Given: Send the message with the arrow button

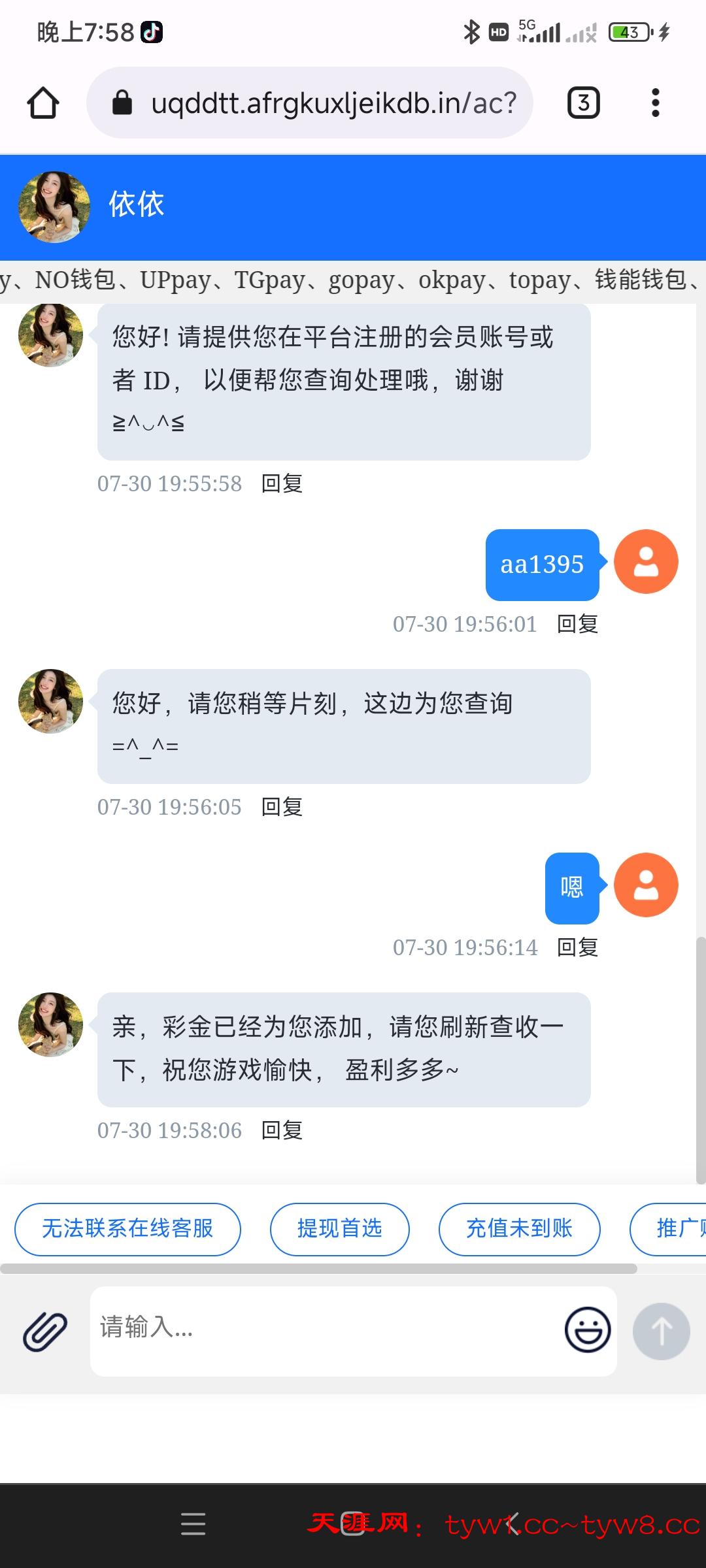Looking at the screenshot, I should [661, 1331].
